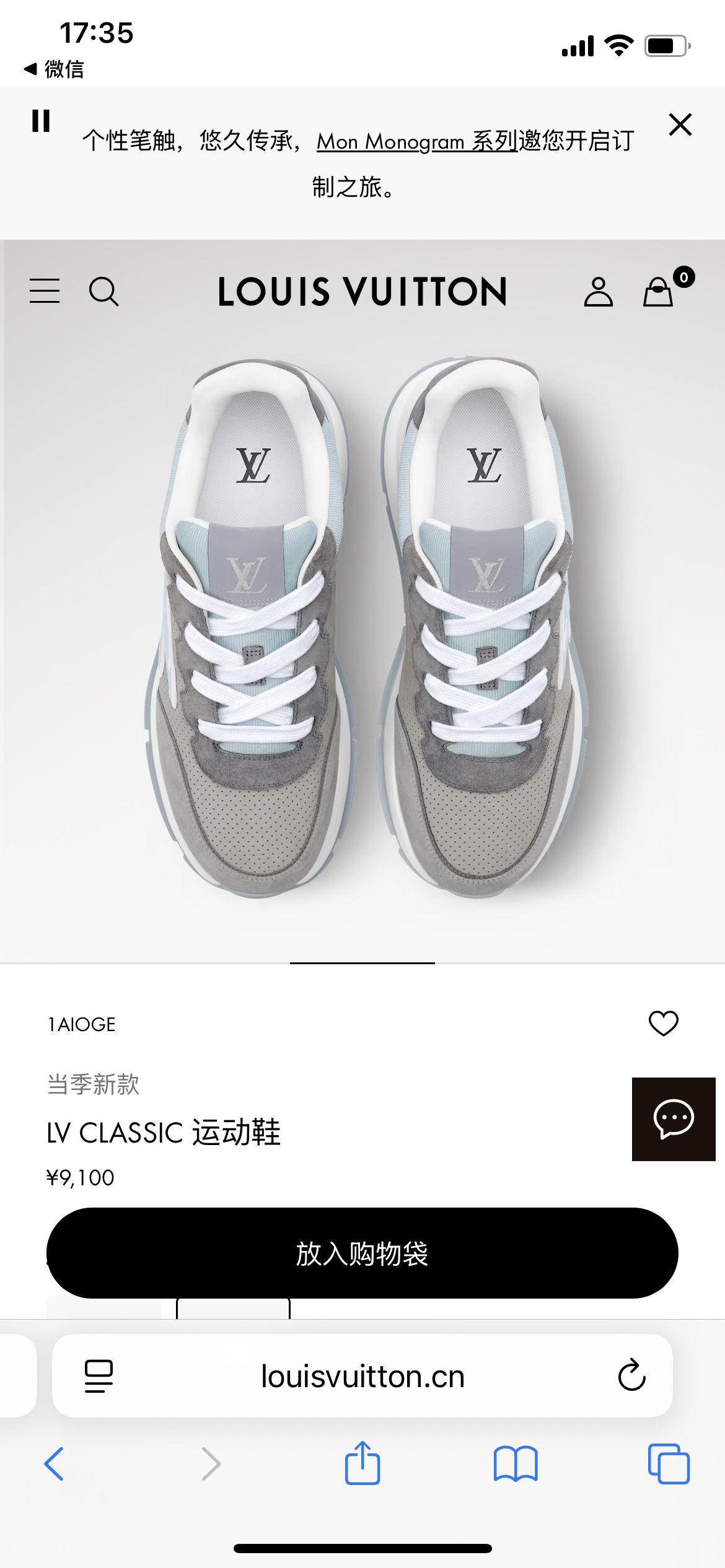The image size is (725, 1568).
Task: Go back to the previous page
Action: [54, 1464]
